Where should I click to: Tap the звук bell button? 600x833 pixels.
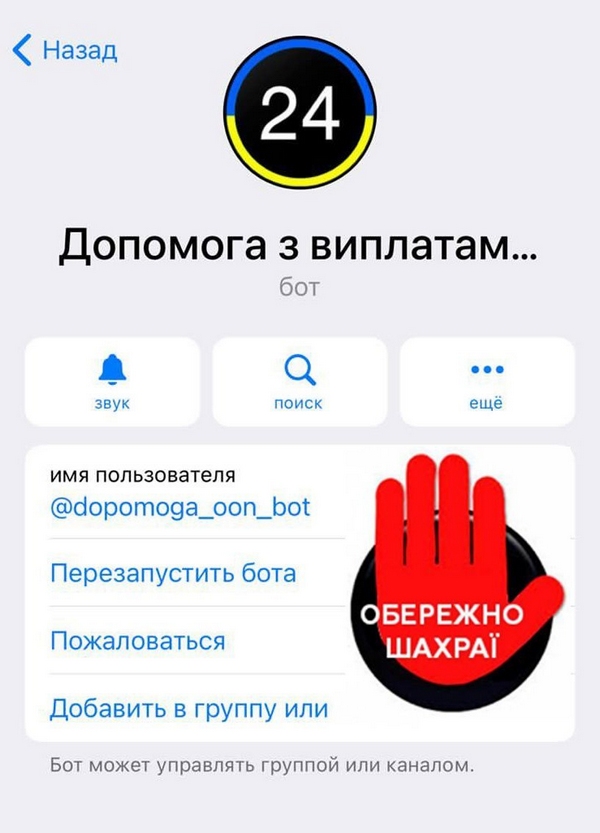click(x=112, y=381)
